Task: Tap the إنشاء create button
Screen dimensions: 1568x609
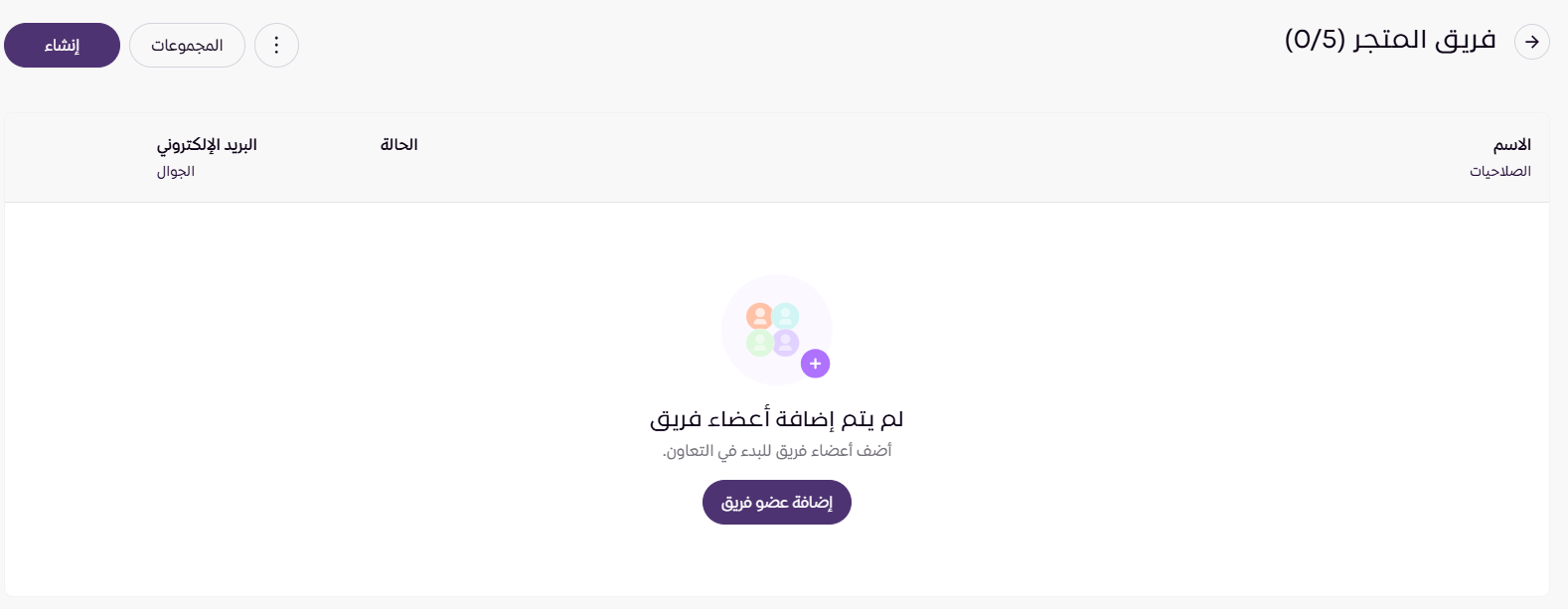Action: (62, 46)
